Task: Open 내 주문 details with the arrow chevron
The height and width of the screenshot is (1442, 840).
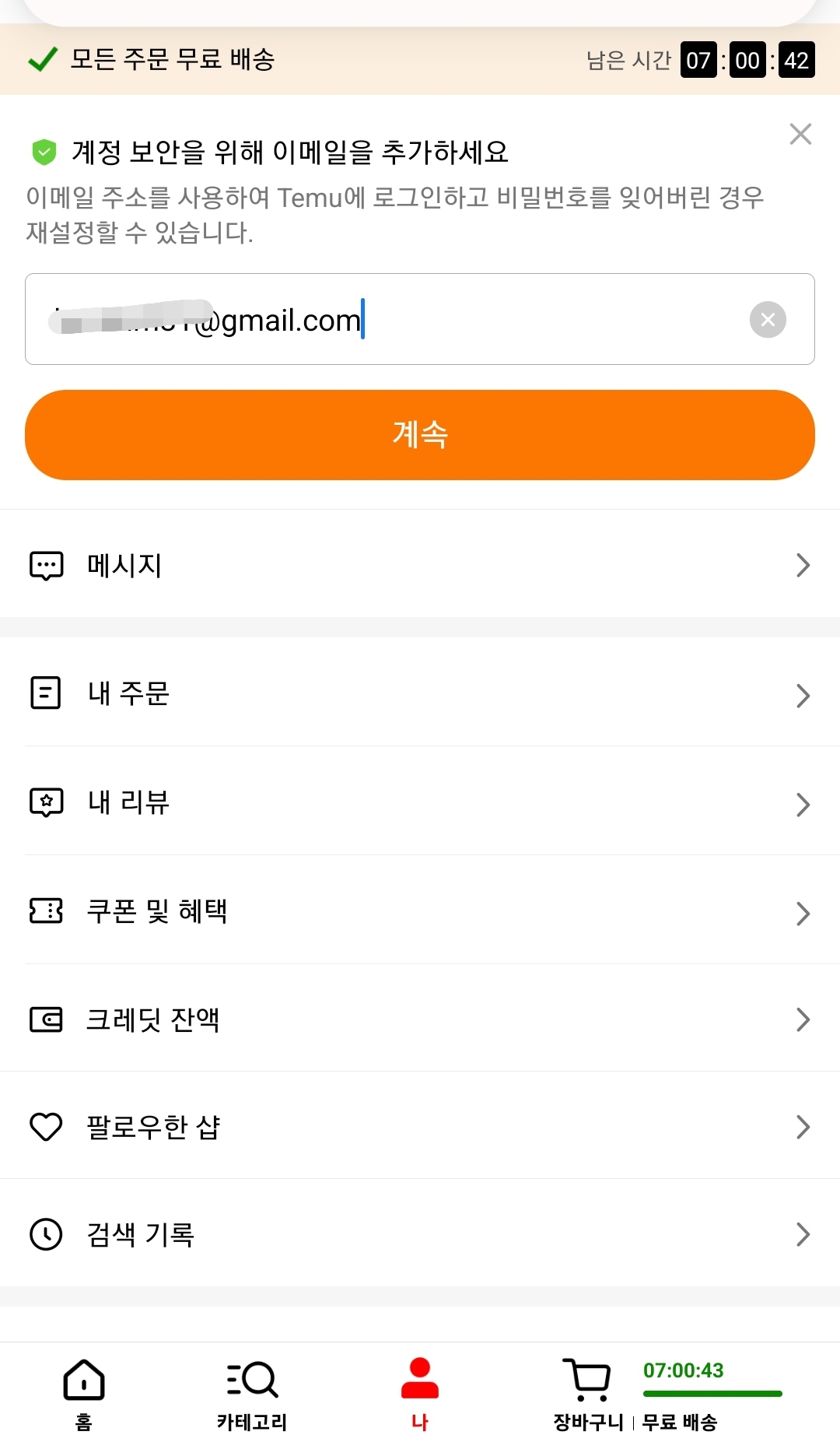Action: coord(803,695)
